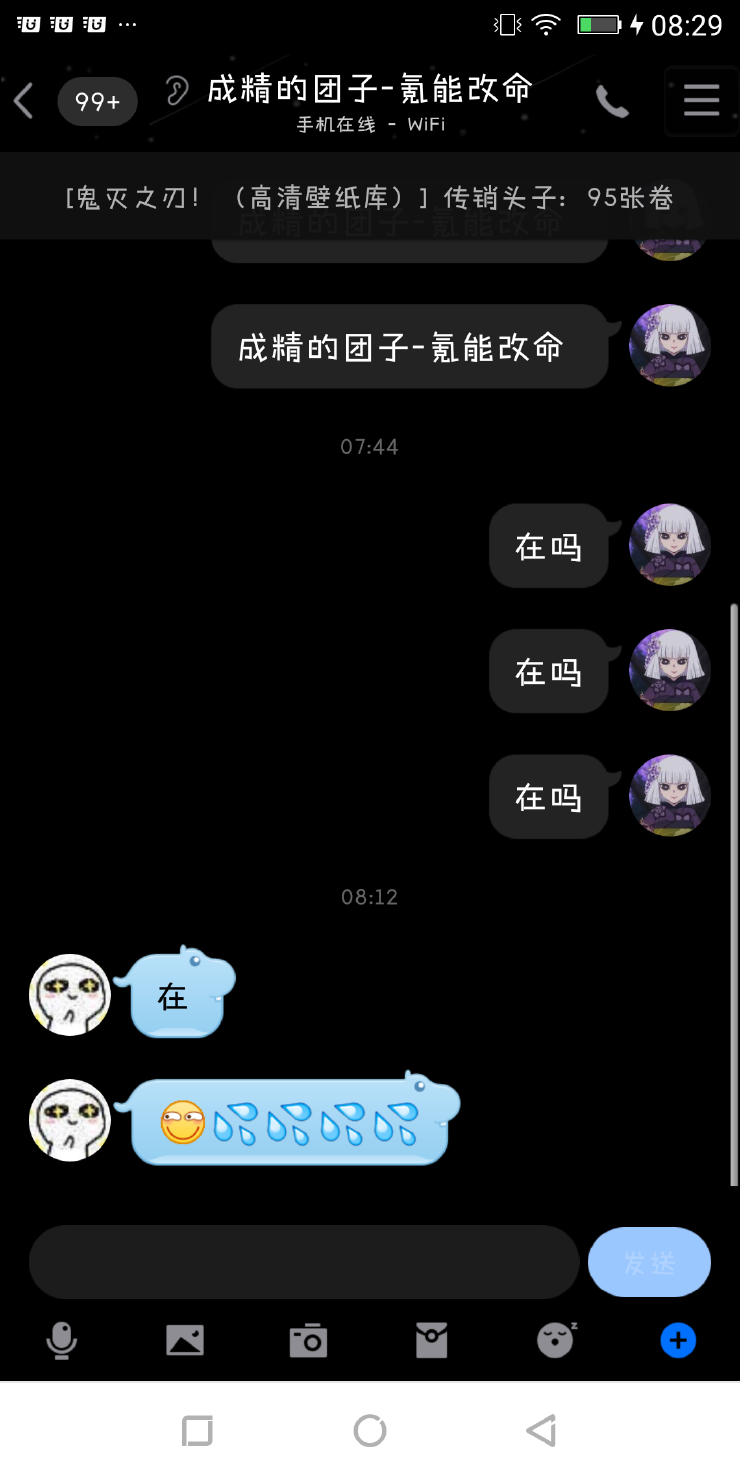The image size is (740, 1480).
Task: Open the red packet option
Action: point(432,1340)
